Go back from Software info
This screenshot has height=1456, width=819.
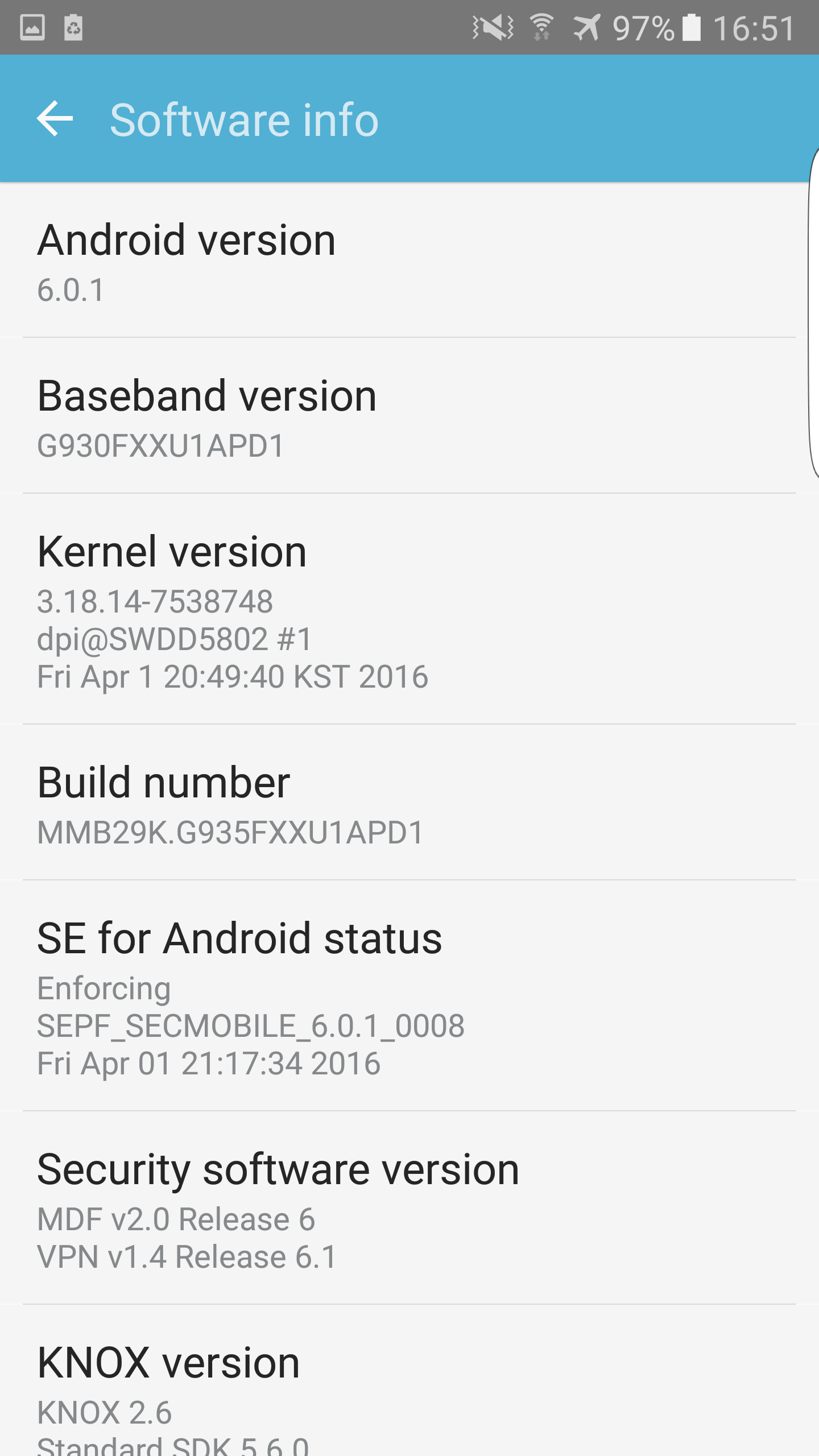tap(55, 119)
